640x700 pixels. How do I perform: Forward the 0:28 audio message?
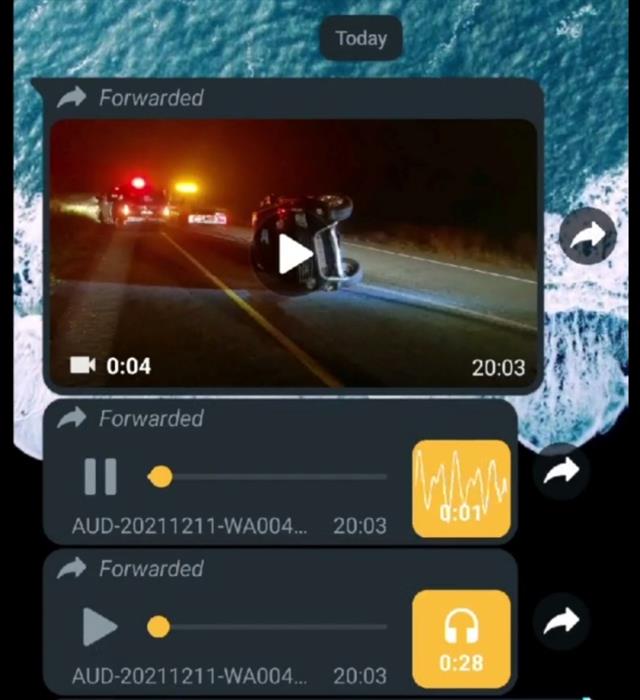click(561, 623)
